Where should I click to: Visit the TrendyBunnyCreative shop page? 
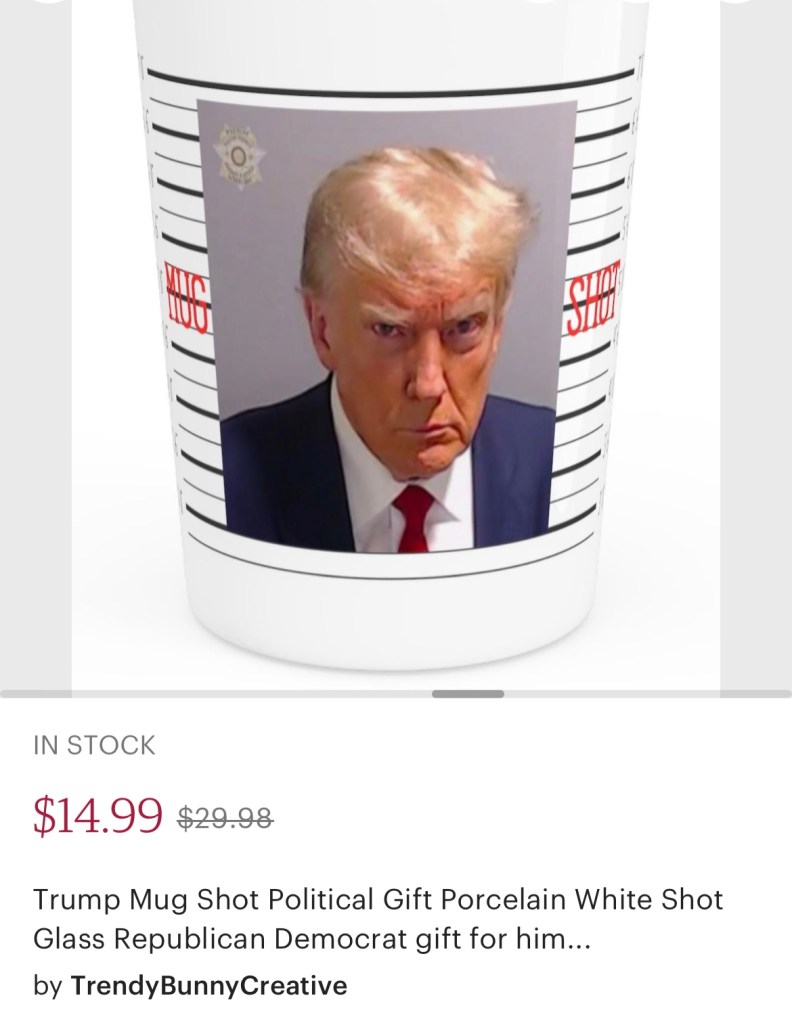(x=208, y=986)
